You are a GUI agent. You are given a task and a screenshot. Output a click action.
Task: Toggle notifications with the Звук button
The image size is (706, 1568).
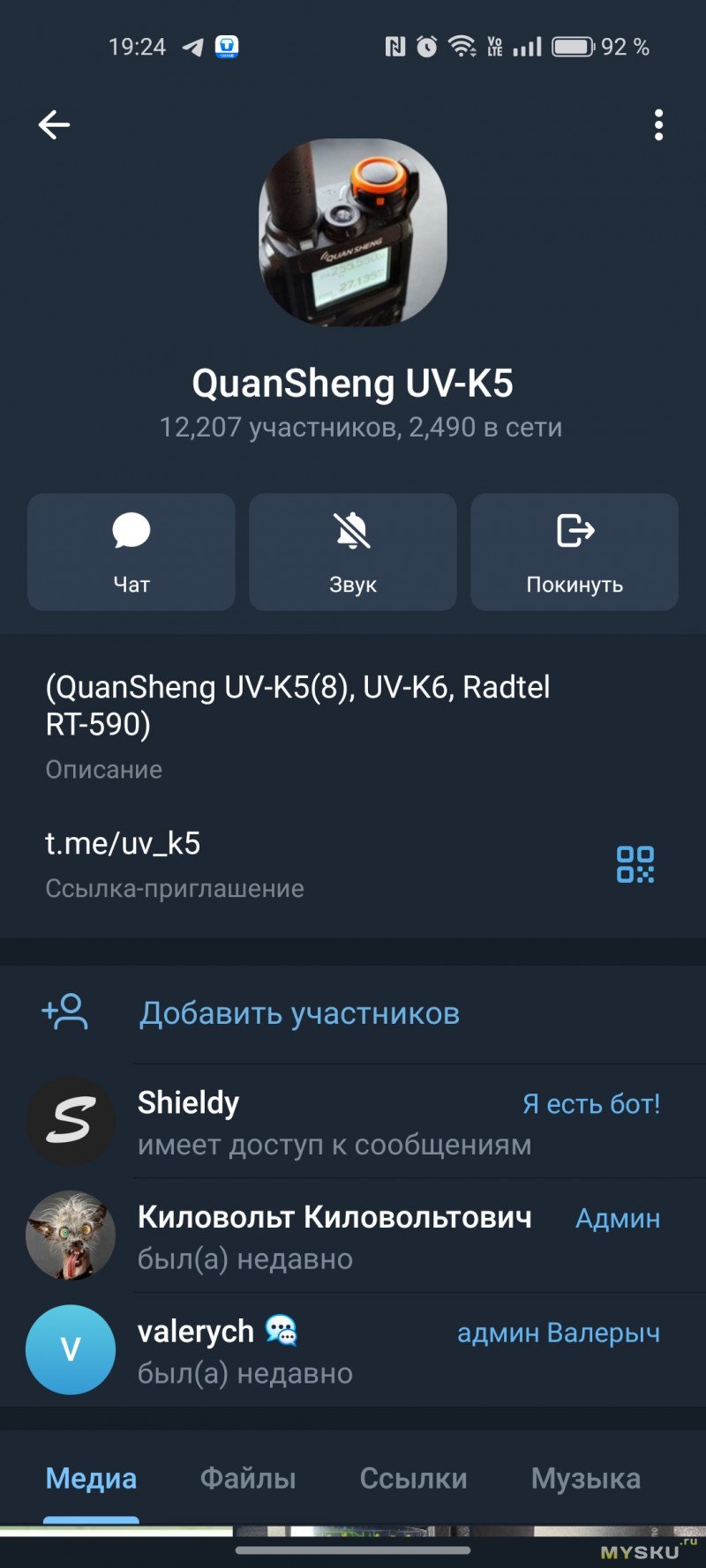click(353, 552)
